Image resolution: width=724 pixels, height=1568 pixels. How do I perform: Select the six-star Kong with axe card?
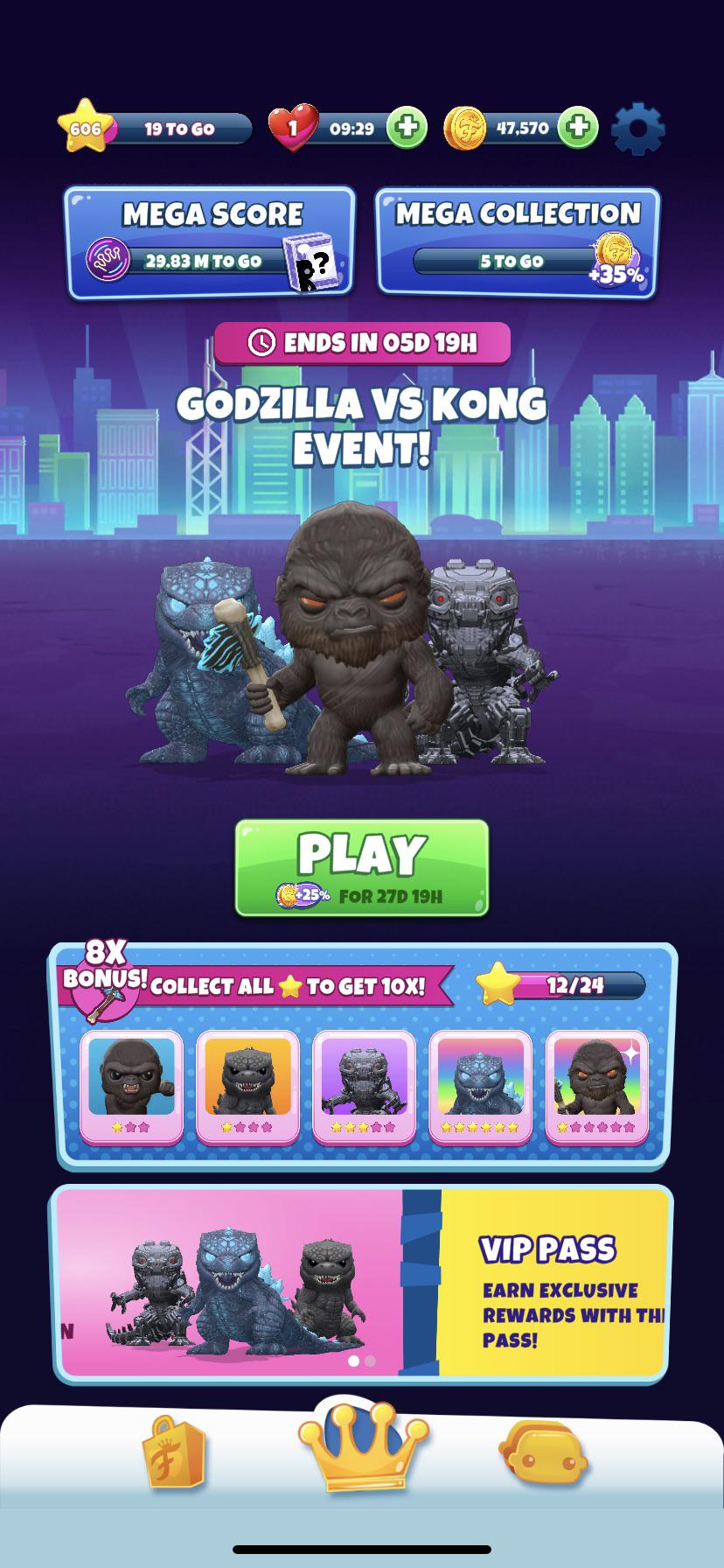(597, 1087)
